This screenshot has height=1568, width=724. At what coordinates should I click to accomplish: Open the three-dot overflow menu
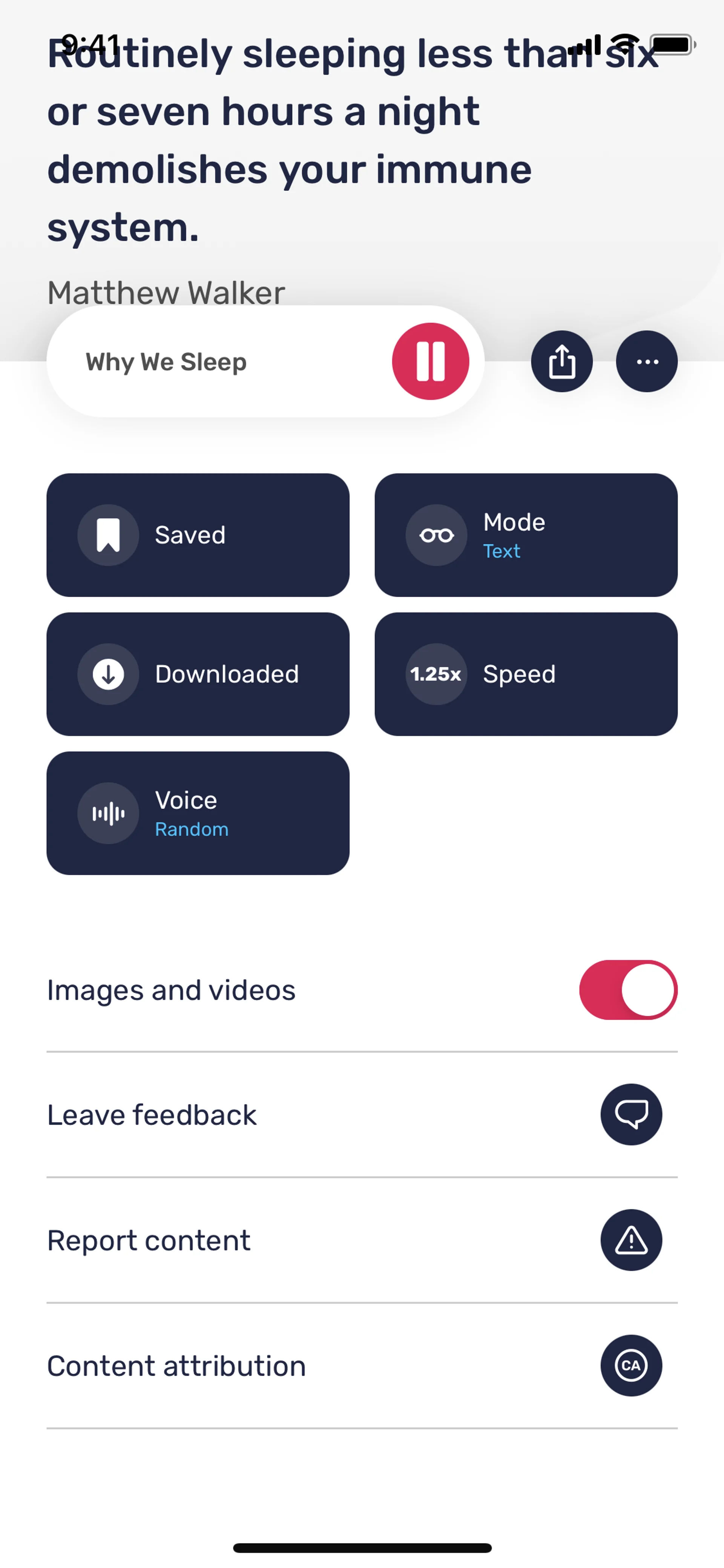point(646,361)
